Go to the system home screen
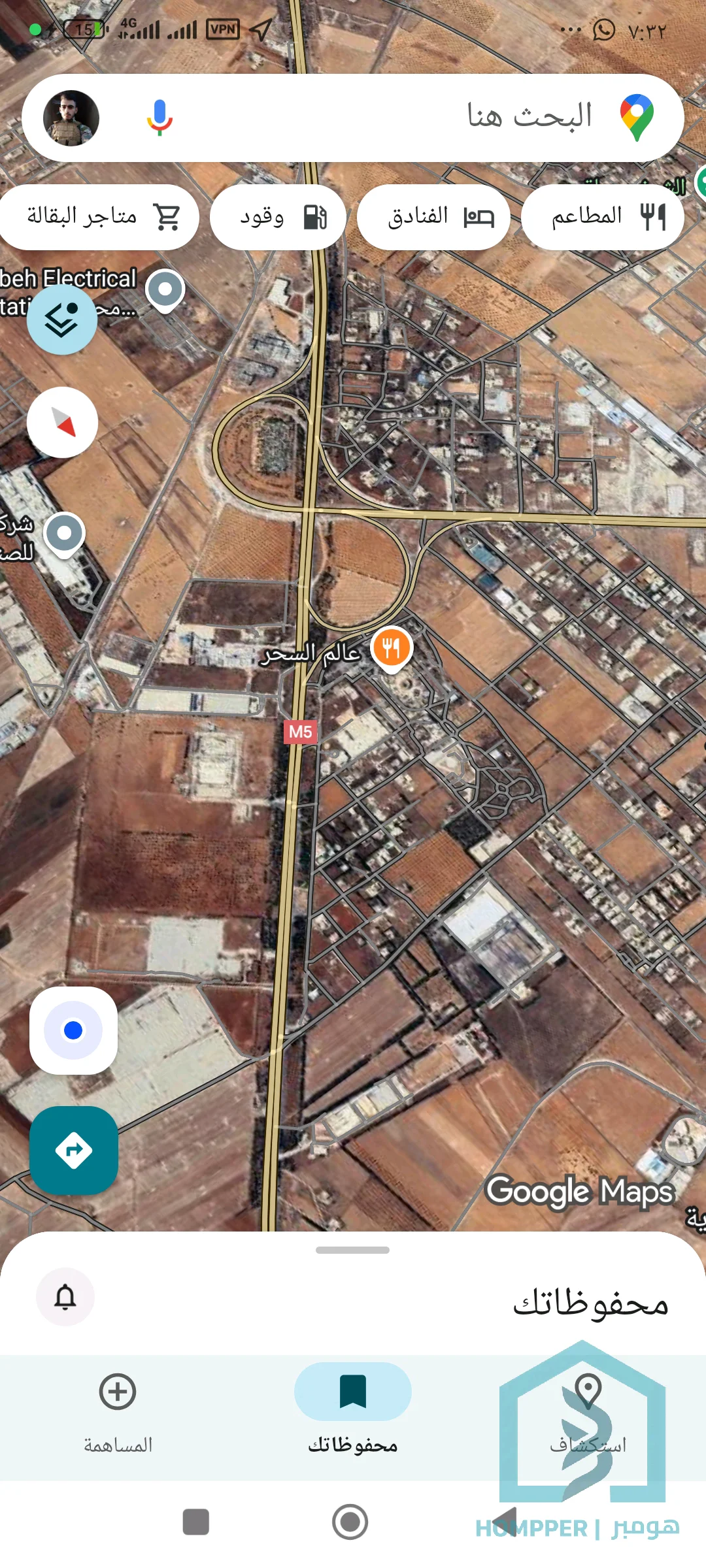Screen dimensions: 706x1568 pos(350,1522)
